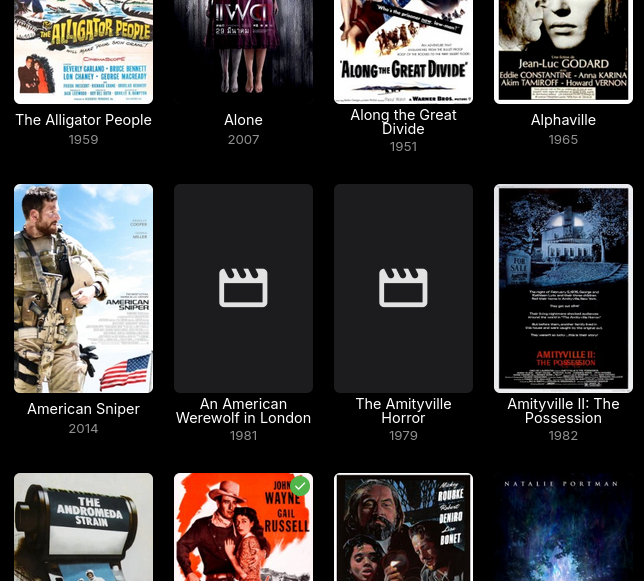Open Alphaville from 1965
Screen dimensions: 644x581
563,50
